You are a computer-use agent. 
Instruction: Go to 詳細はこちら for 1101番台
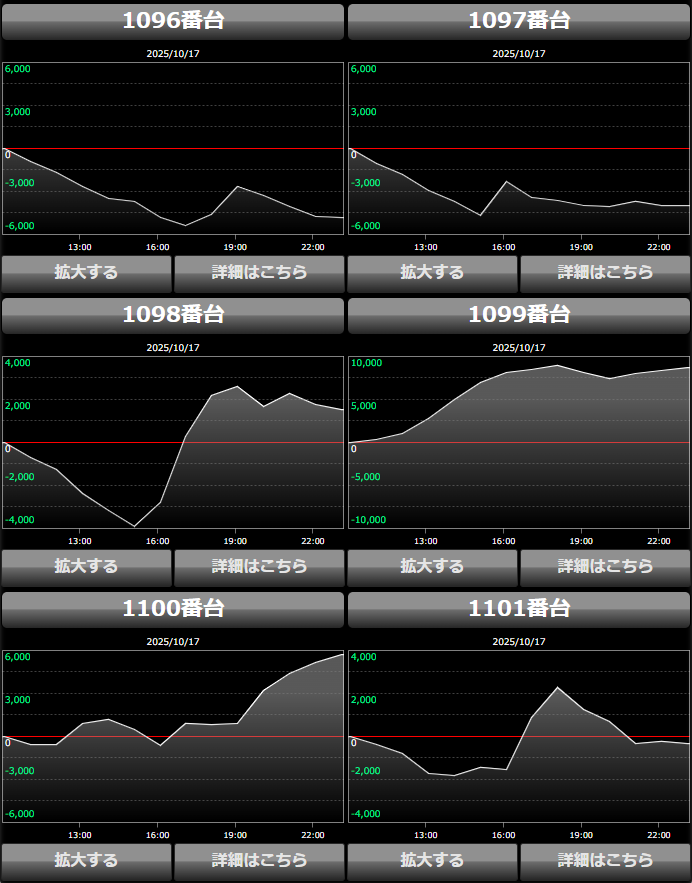(605, 860)
